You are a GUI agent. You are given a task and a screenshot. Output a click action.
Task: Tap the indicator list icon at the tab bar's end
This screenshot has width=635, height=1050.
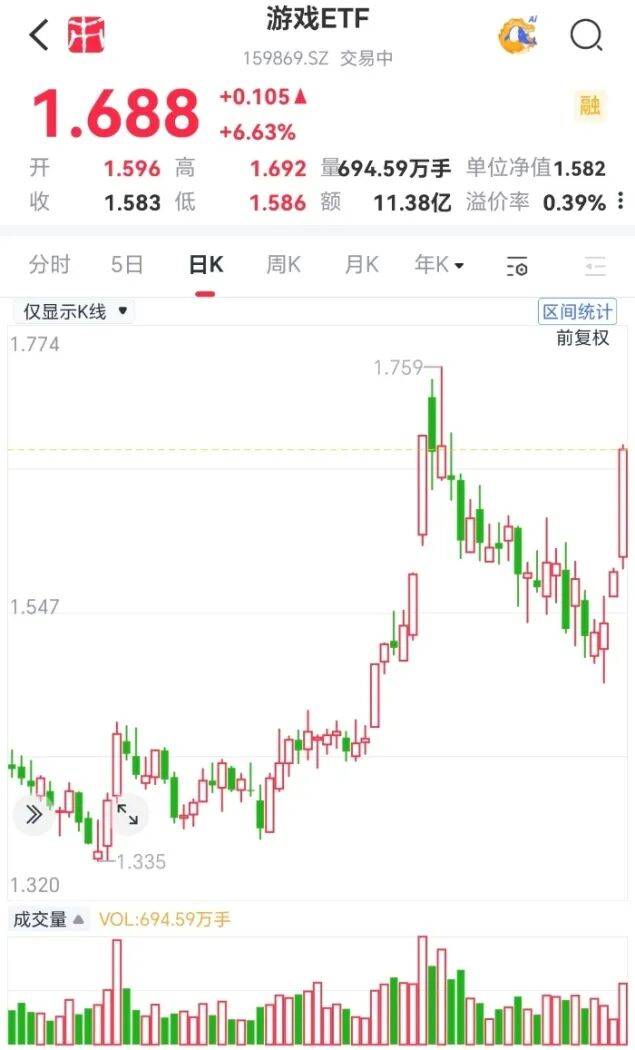pos(596,266)
